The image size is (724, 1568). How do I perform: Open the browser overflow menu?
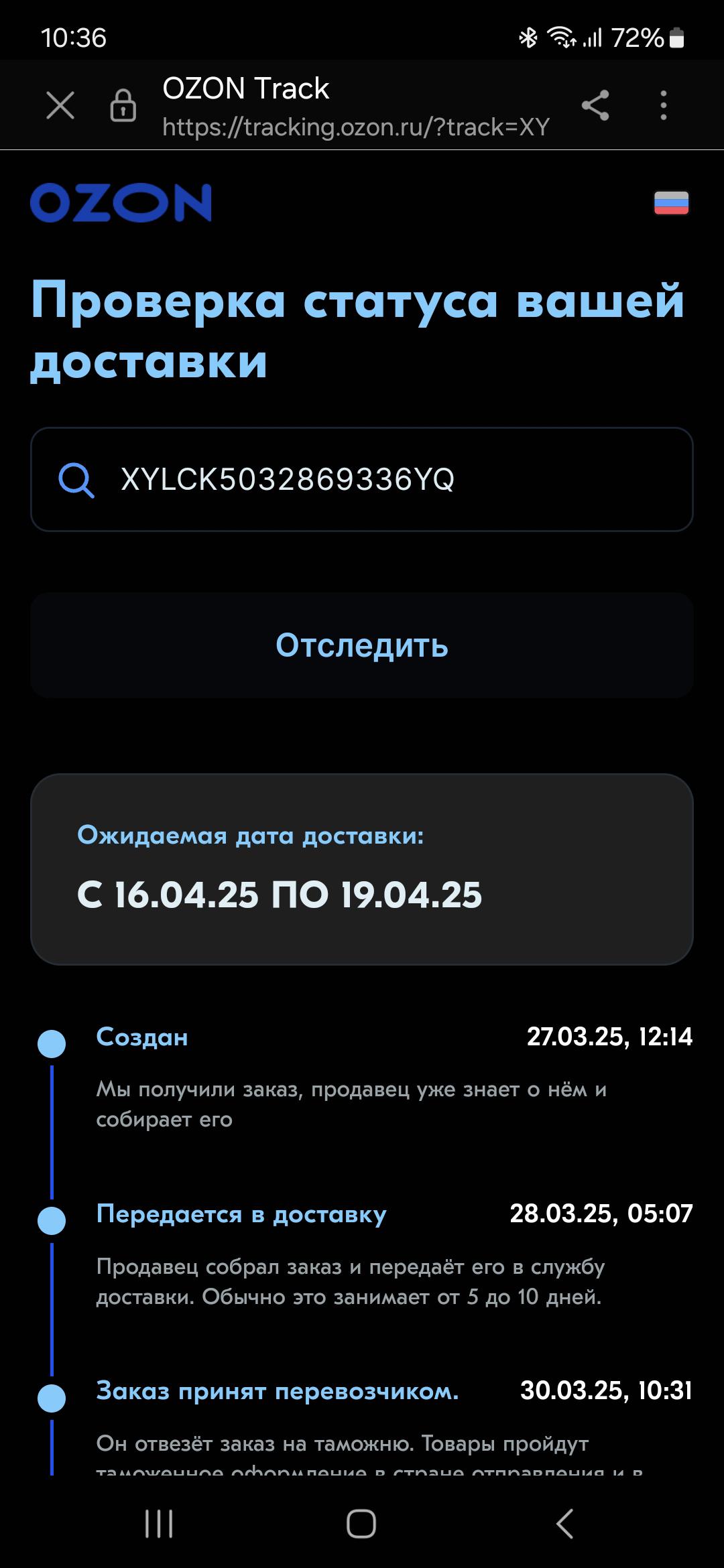coord(663,105)
